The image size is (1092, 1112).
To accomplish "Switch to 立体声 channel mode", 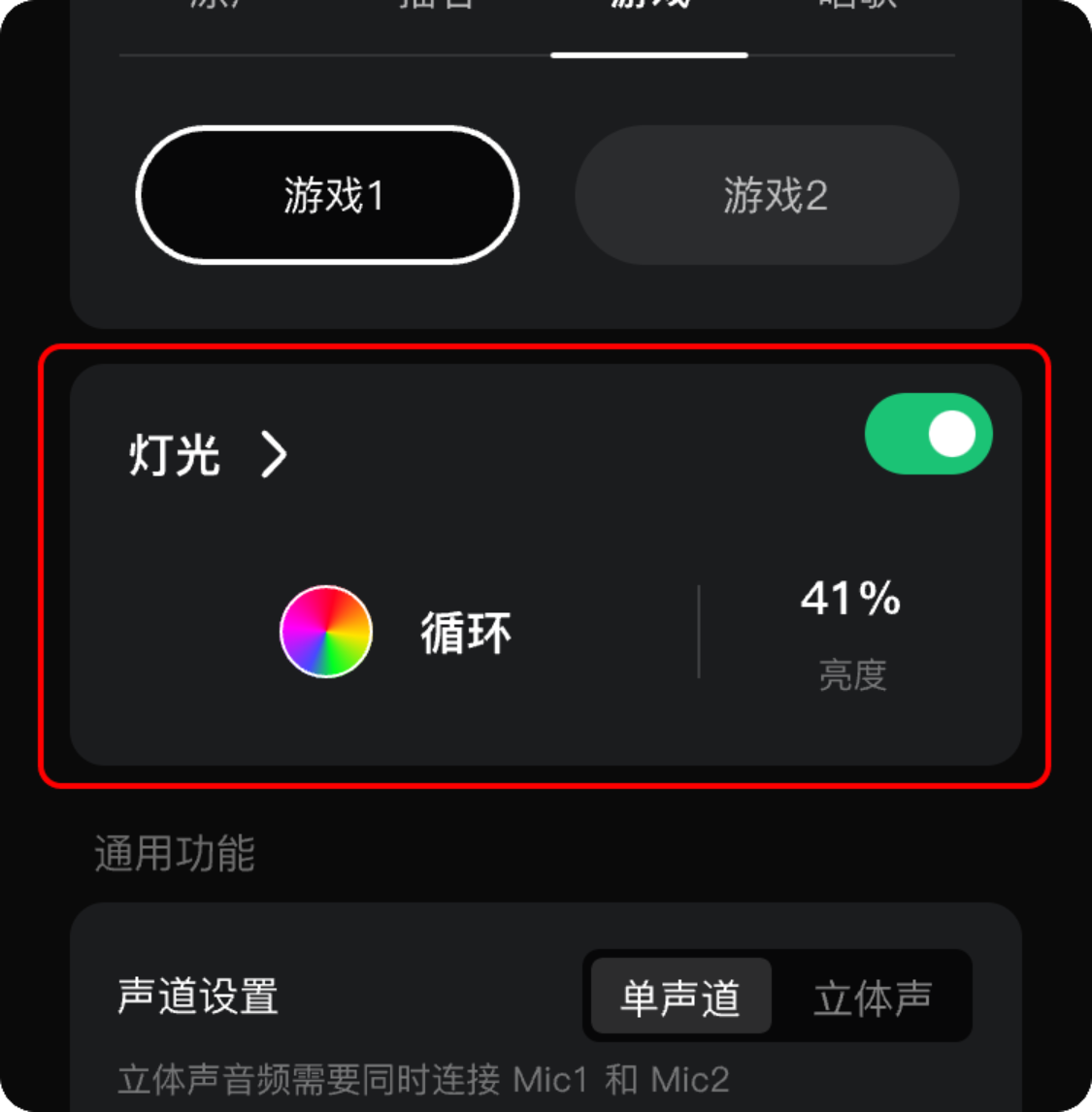I will click(873, 997).
